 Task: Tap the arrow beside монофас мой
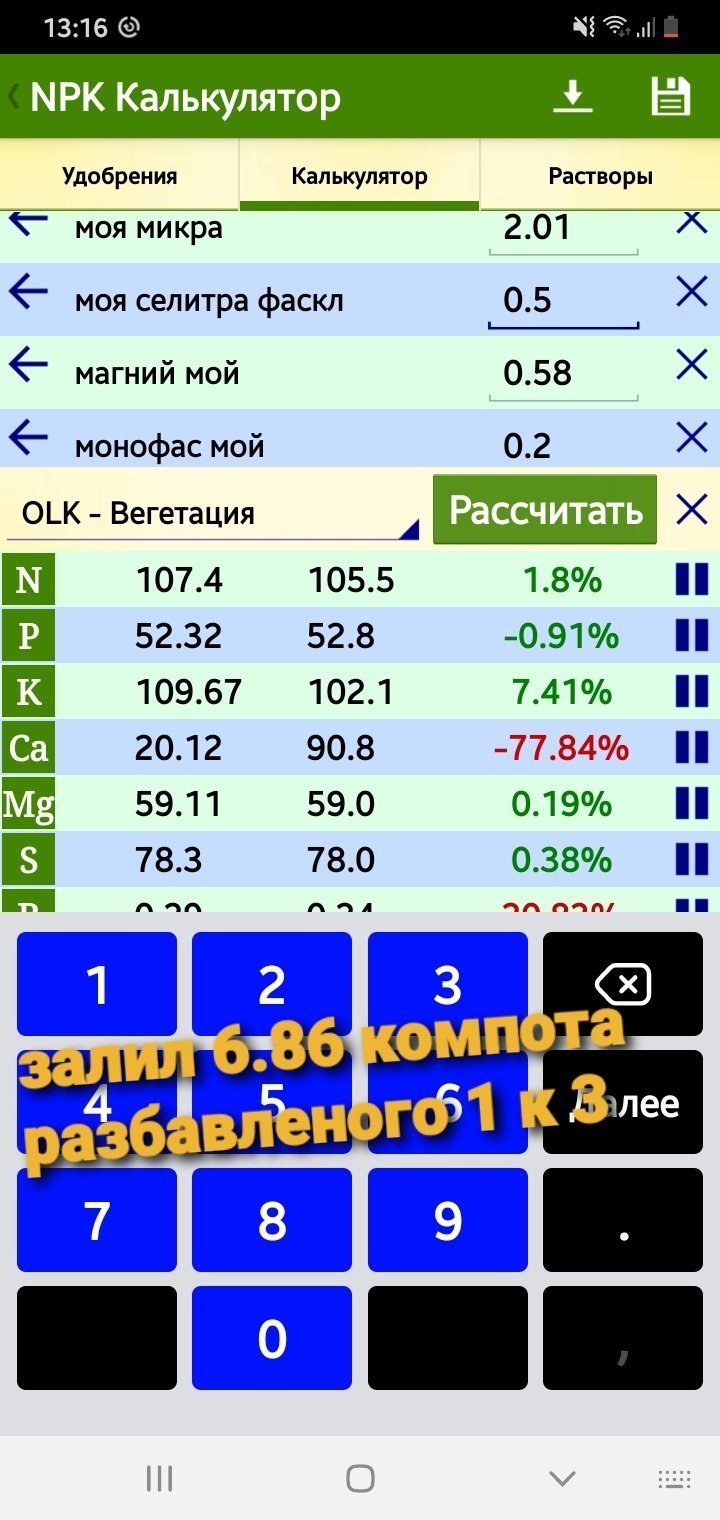(28, 437)
